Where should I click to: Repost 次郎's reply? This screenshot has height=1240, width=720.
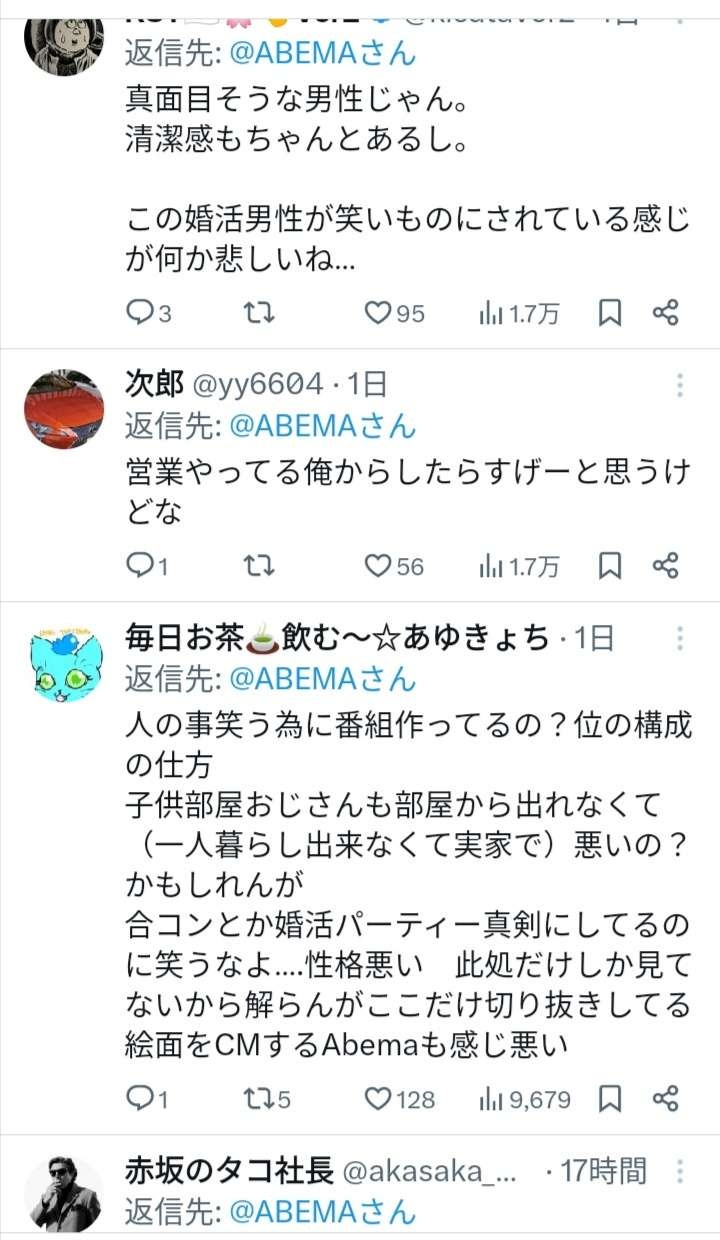(x=259, y=567)
